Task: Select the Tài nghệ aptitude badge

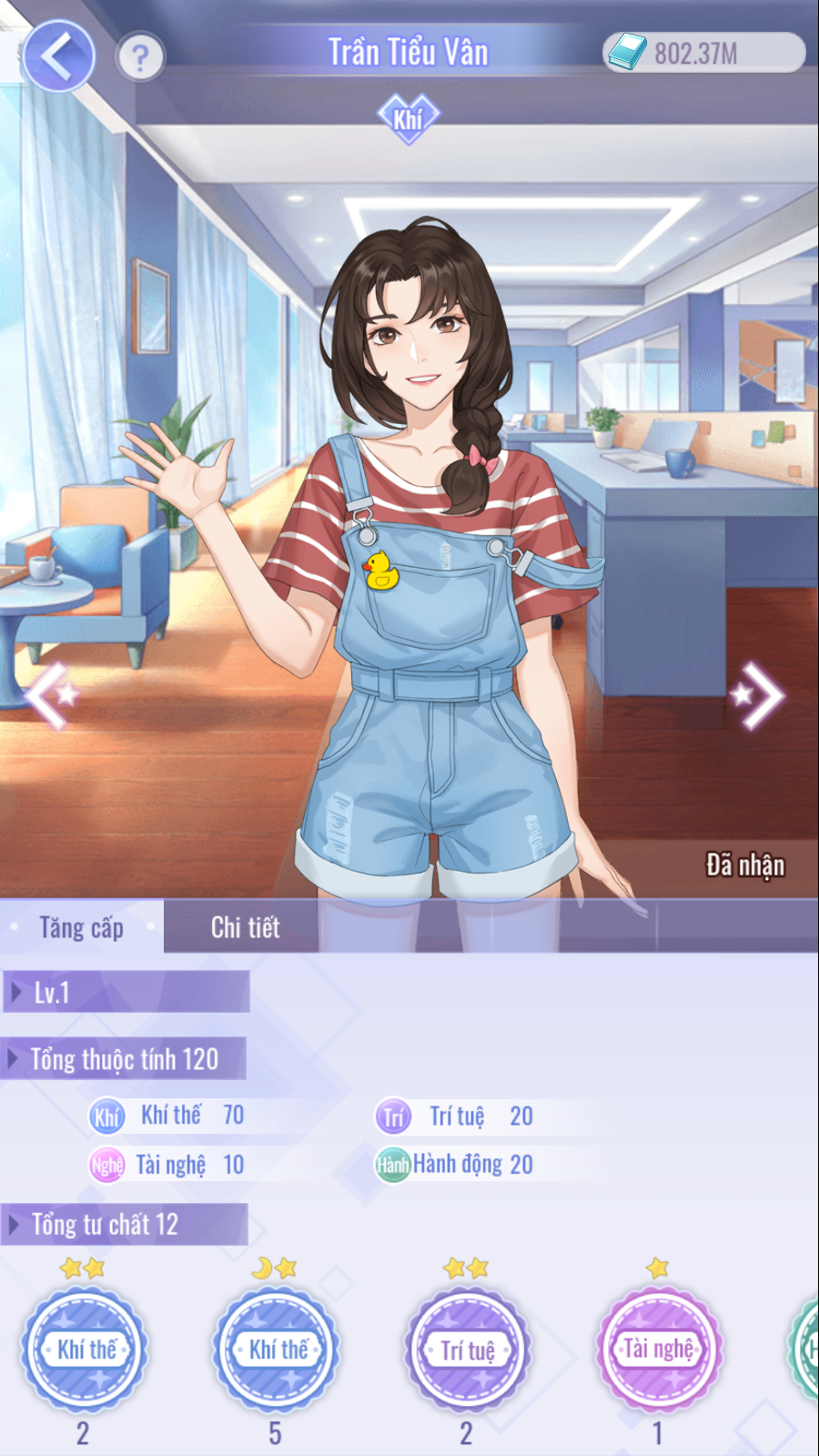Action: pyautogui.click(x=659, y=1349)
